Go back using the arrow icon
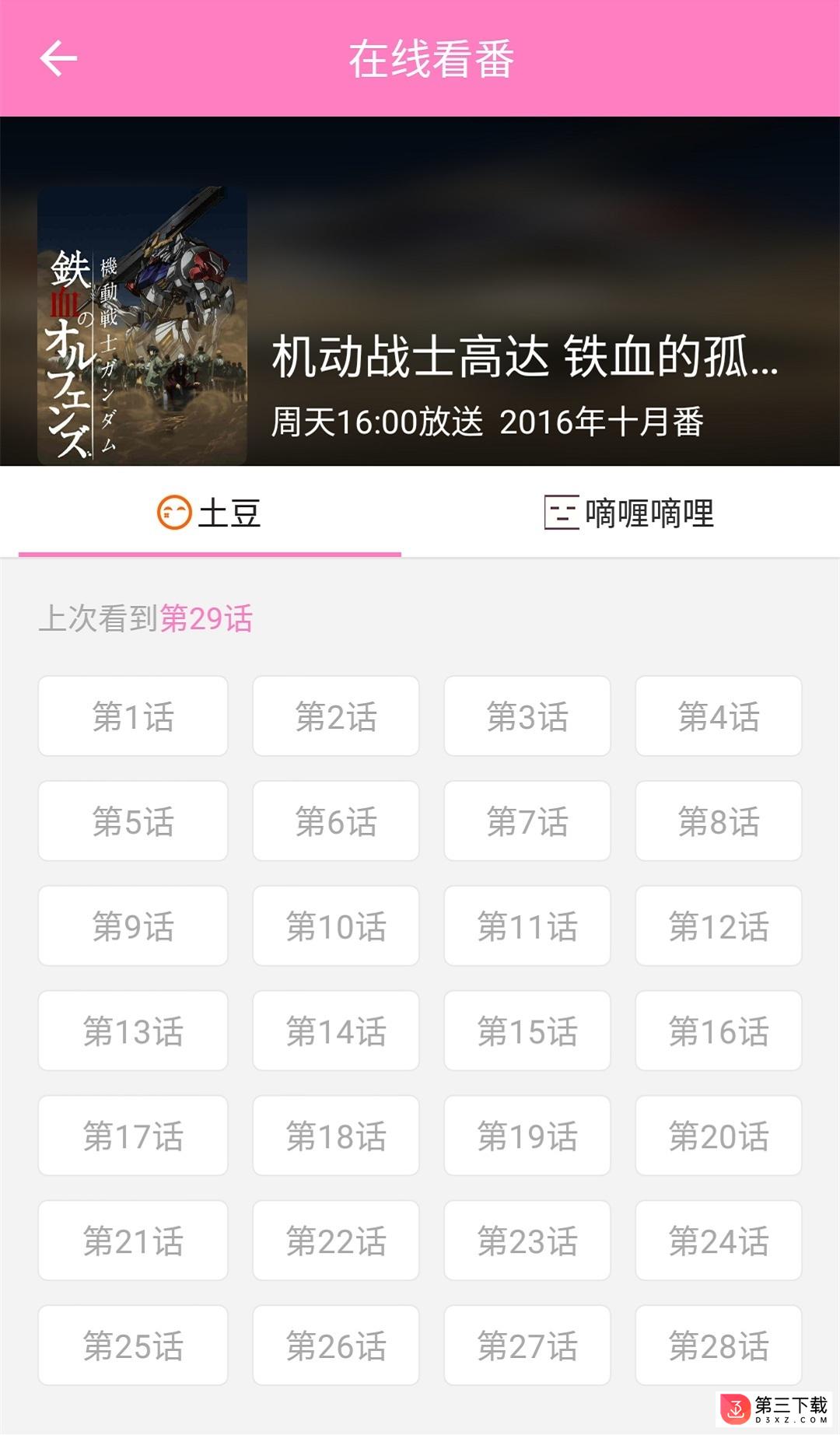This screenshot has width=840, height=1435. (x=58, y=58)
